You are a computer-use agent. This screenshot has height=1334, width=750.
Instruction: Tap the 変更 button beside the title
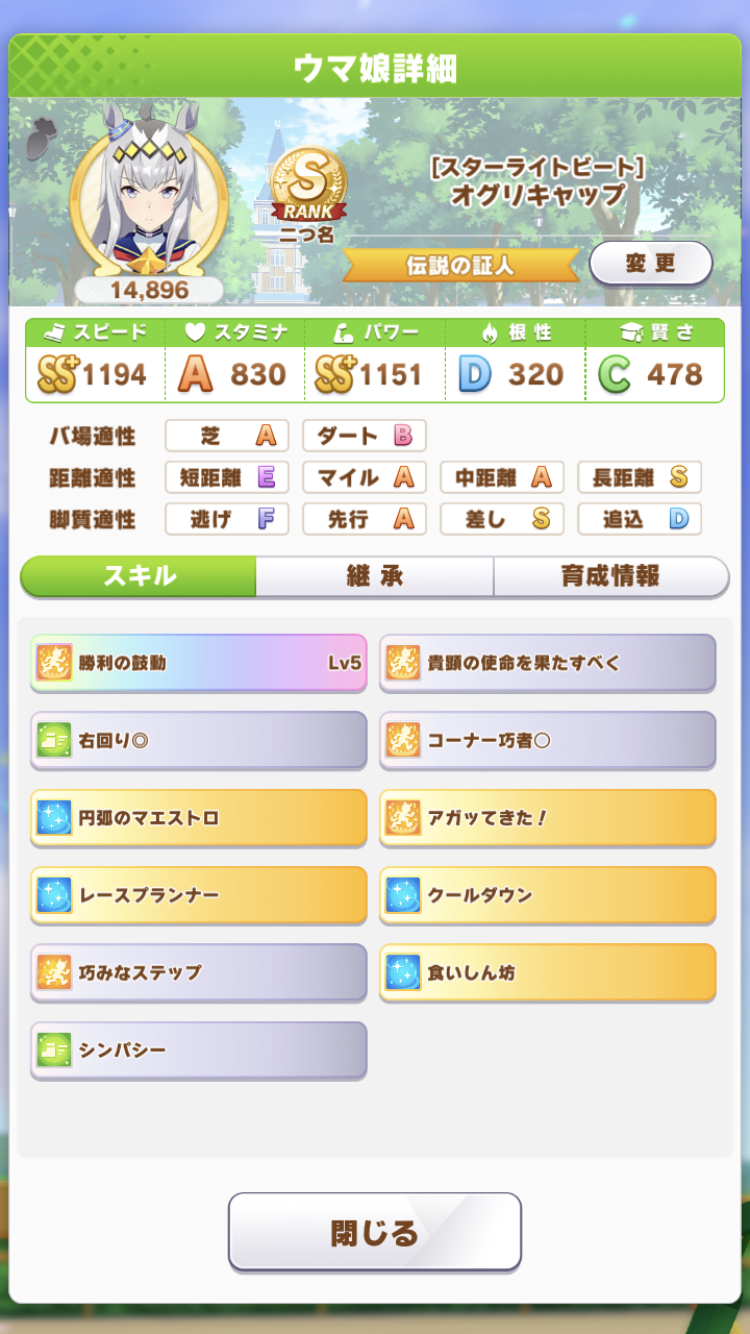pos(650,263)
